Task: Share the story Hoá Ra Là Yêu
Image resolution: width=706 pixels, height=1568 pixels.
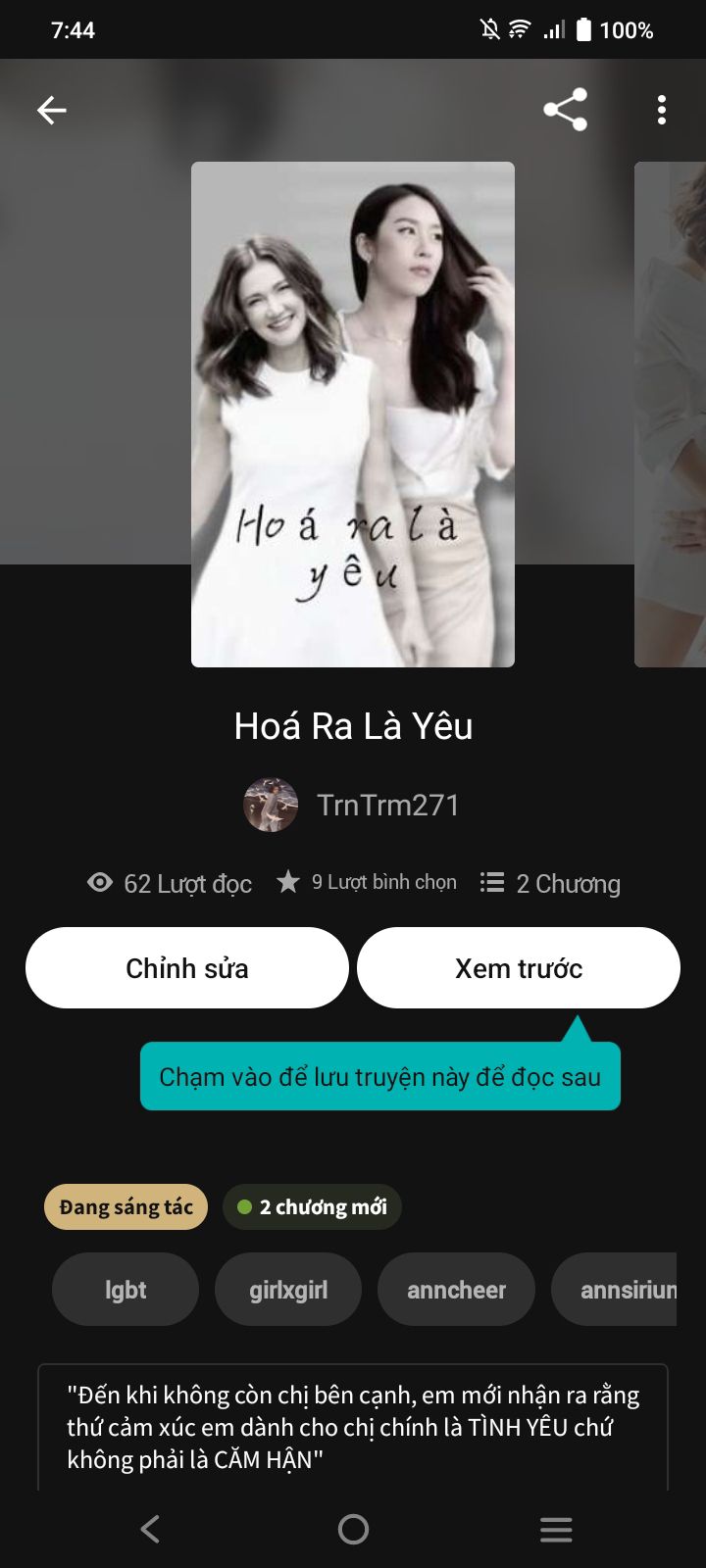Action: pos(565,110)
